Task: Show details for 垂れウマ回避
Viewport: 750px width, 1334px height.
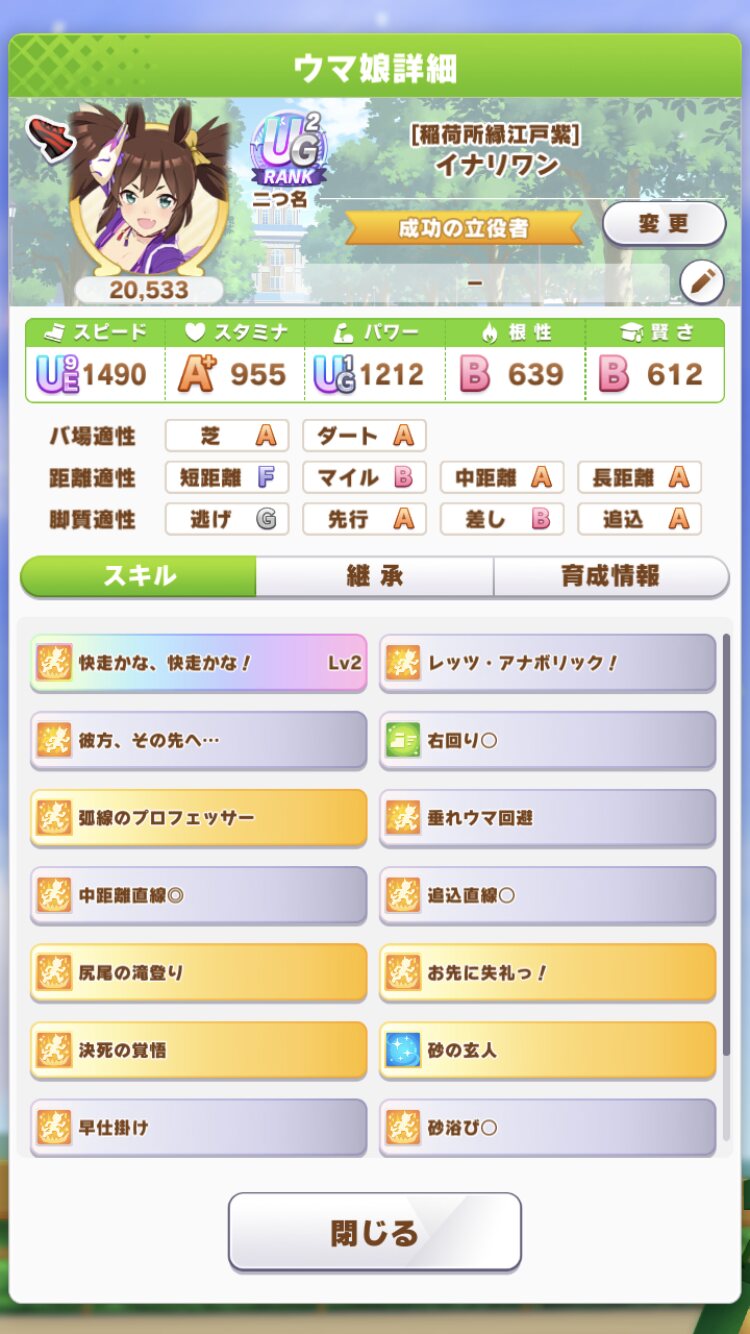Action: tap(548, 817)
